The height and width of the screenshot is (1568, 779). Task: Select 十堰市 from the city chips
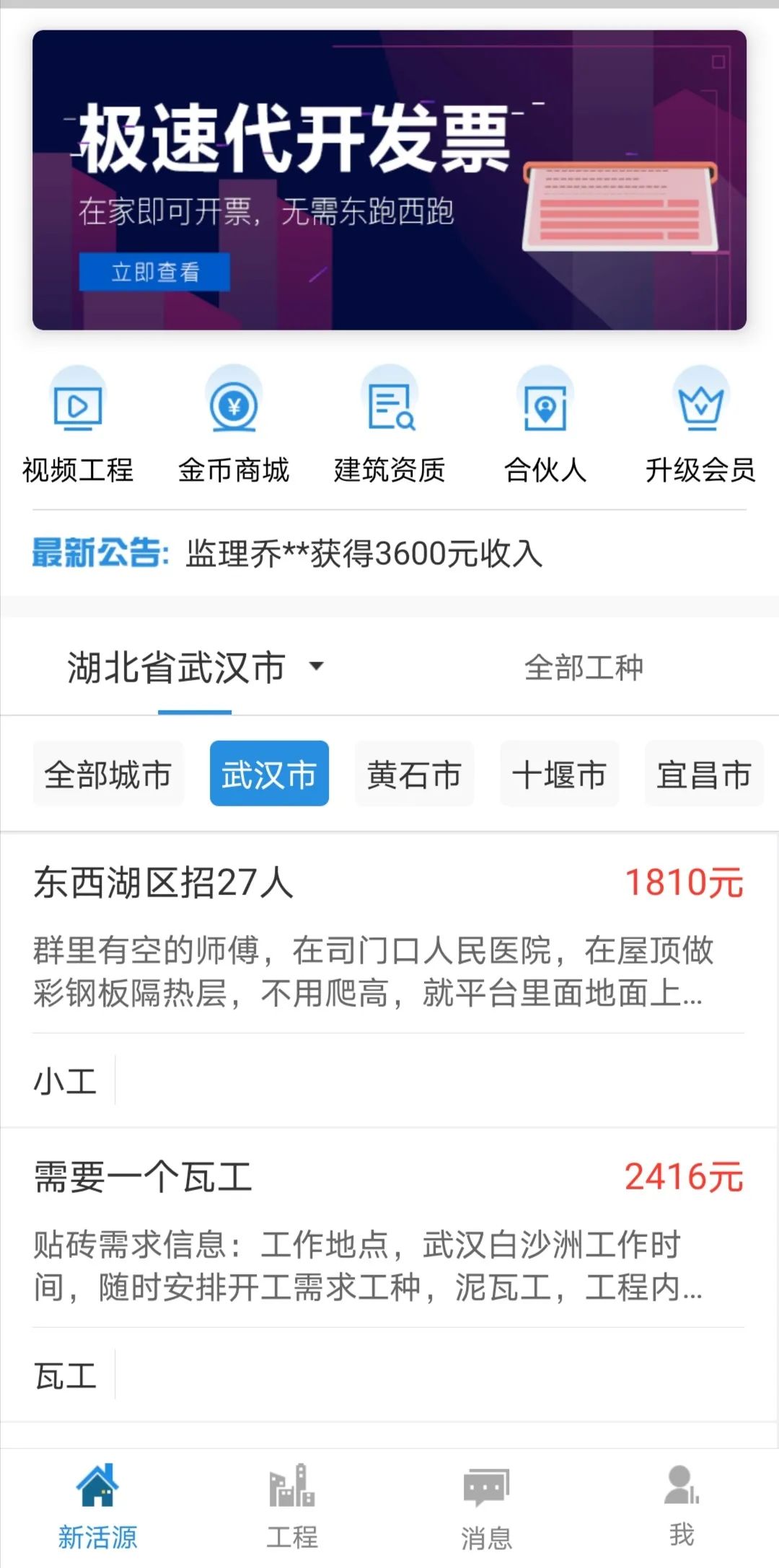click(559, 773)
